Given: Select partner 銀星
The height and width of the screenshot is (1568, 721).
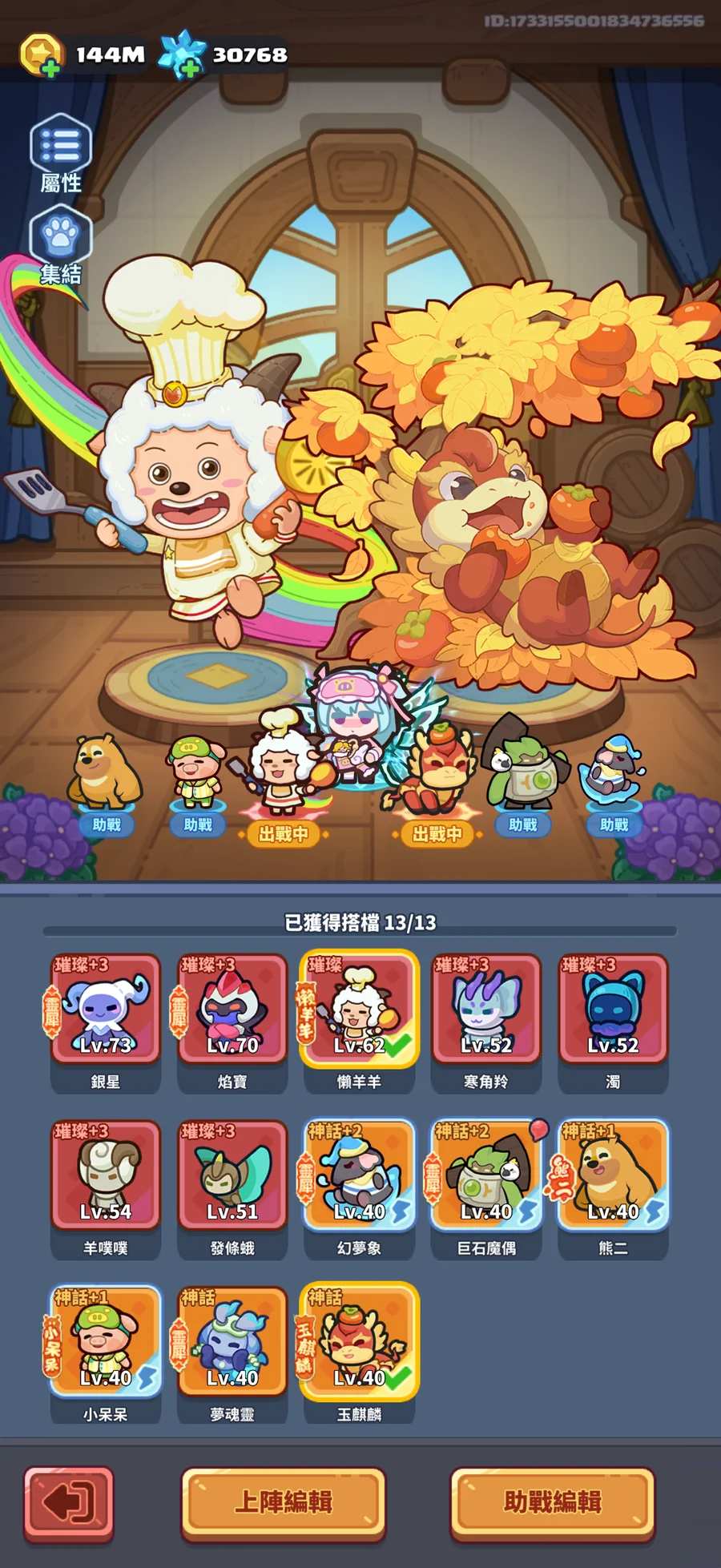Looking at the screenshot, I should coord(105,1010).
